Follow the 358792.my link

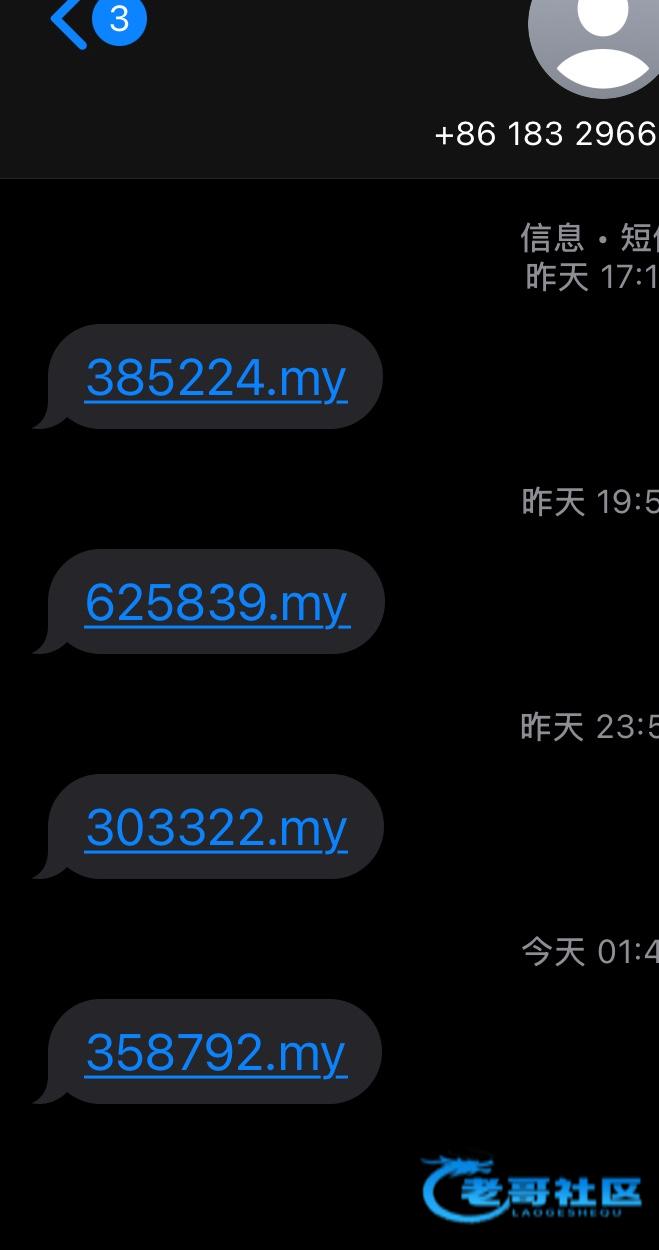(216, 1053)
